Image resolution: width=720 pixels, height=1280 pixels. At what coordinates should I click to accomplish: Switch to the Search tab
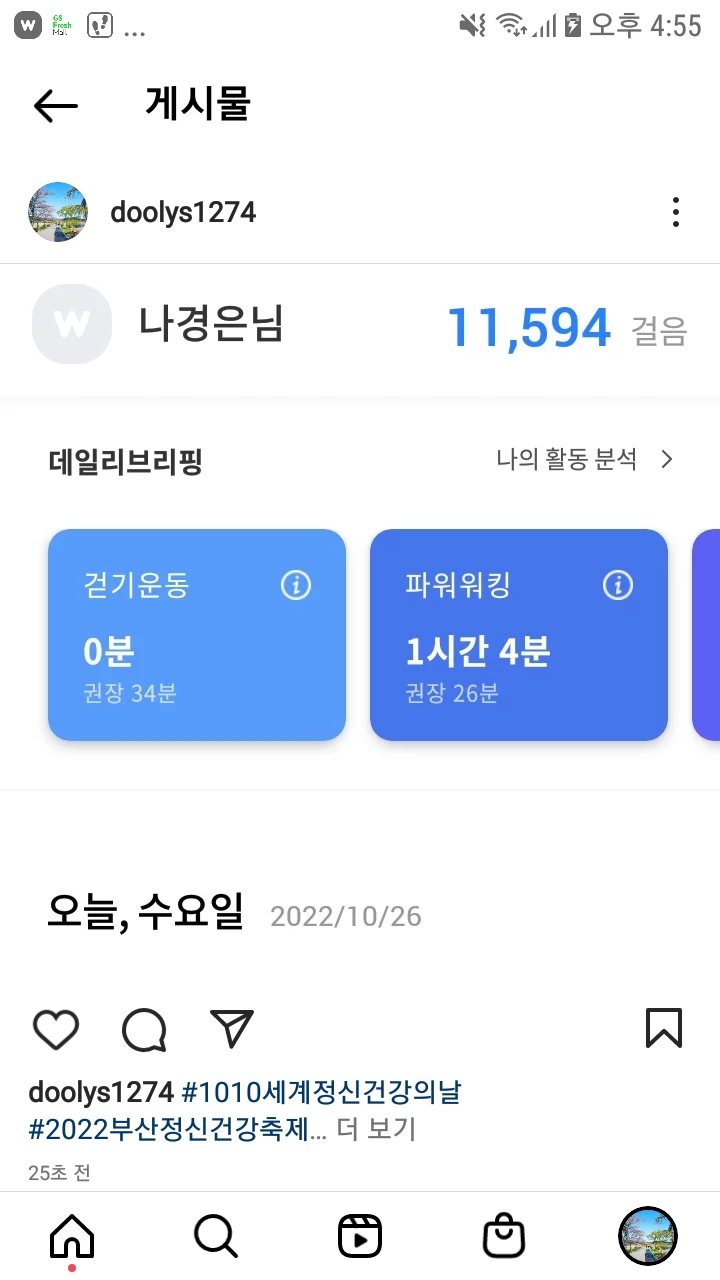coord(216,1237)
